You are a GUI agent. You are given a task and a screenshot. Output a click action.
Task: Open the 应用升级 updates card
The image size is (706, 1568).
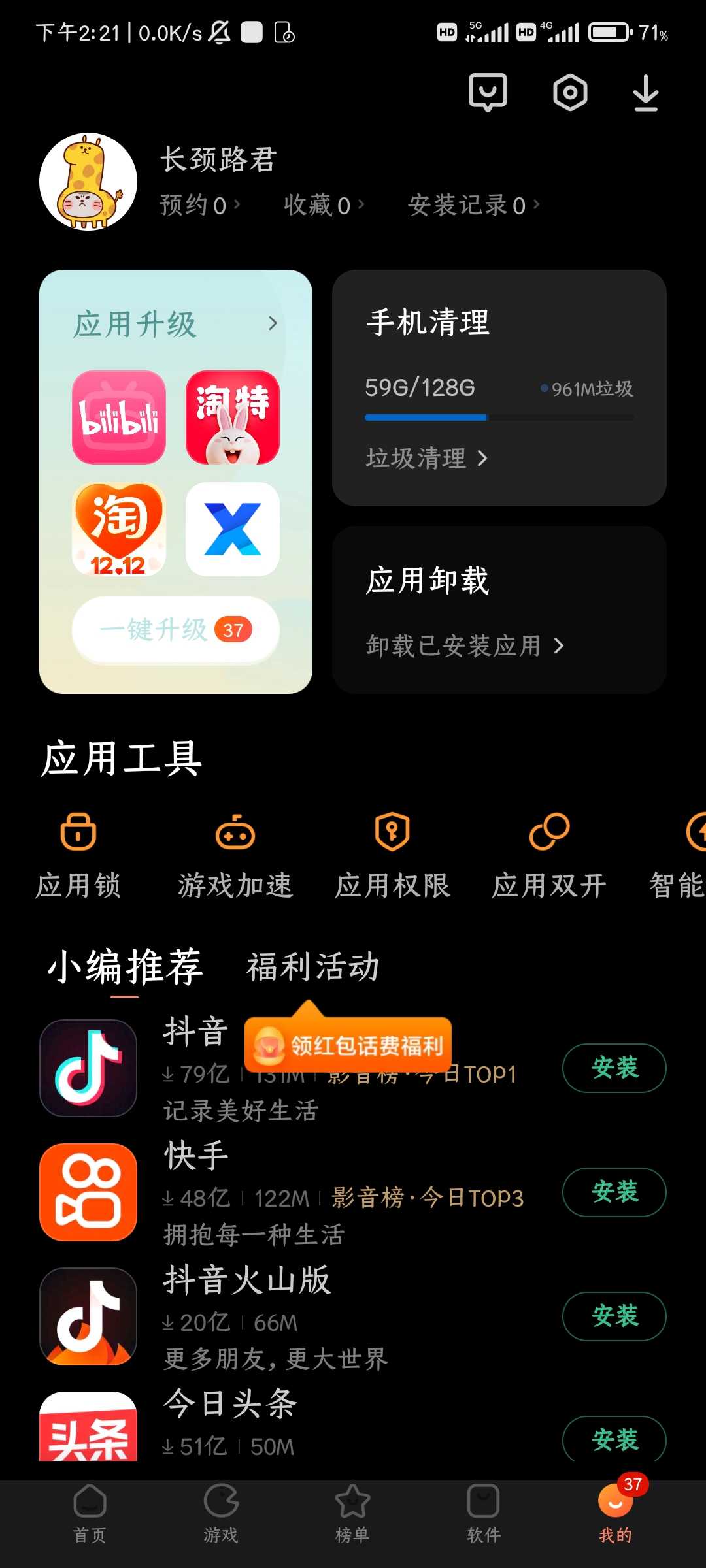pyautogui.click(x=175, y=324)
